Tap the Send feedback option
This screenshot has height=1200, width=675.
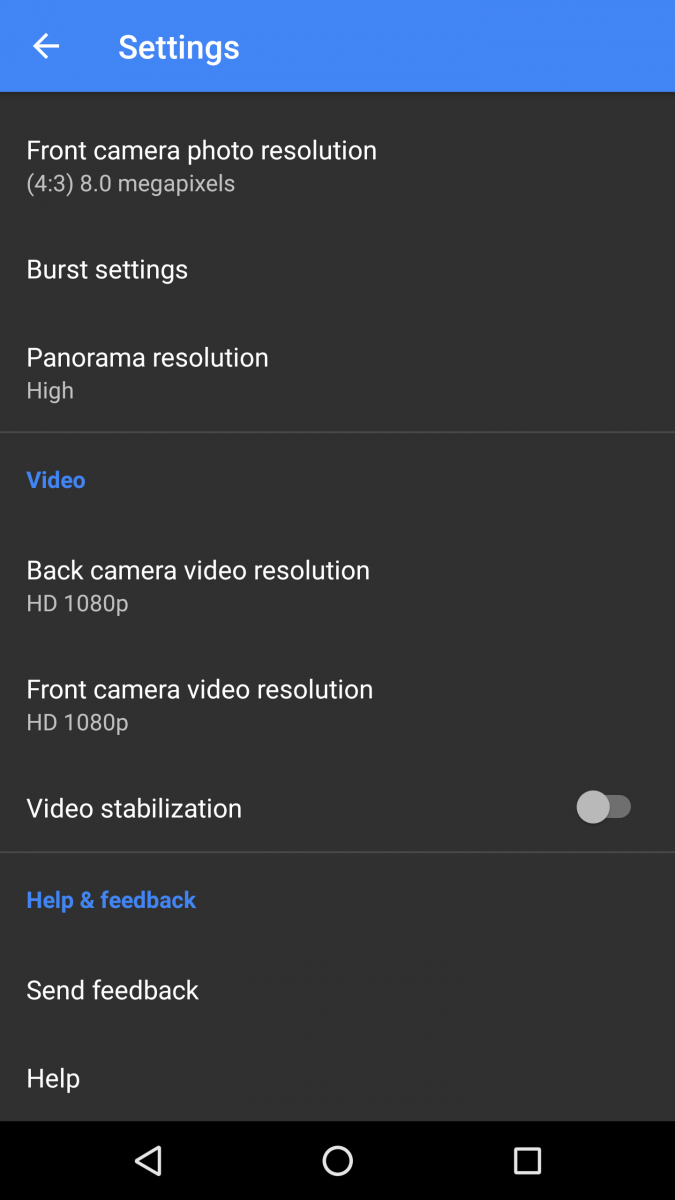pyautogui.click(x=113, y=990)
